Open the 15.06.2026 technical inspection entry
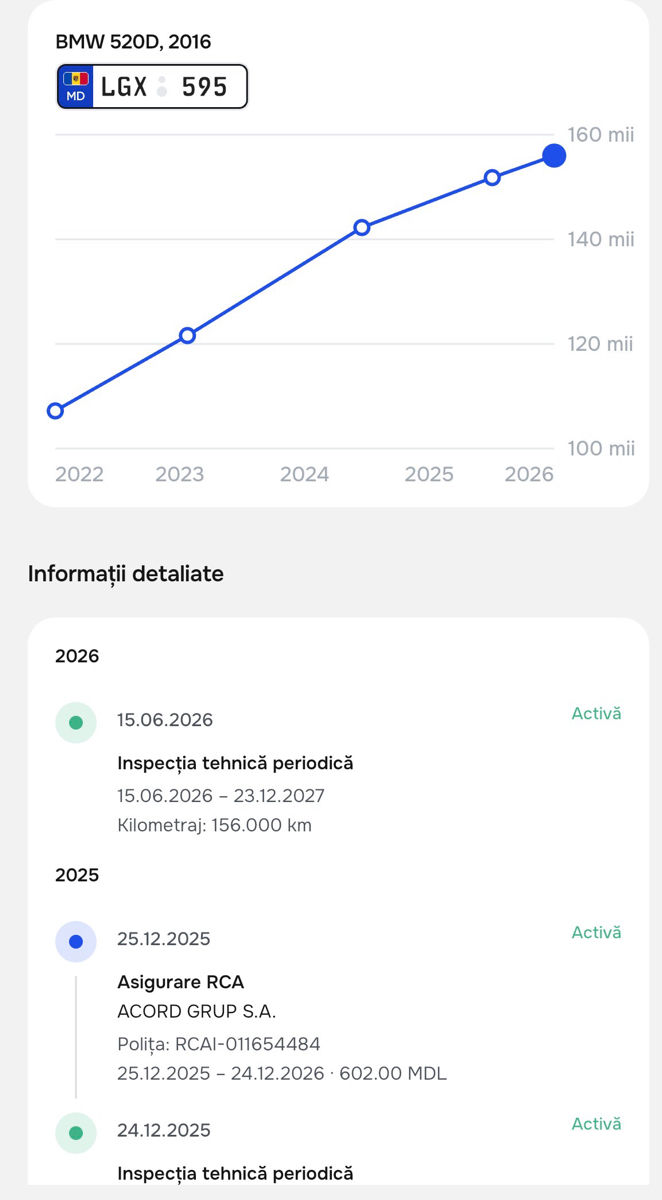Screen dimensions: 662x1200 click(x=338, y=769)
